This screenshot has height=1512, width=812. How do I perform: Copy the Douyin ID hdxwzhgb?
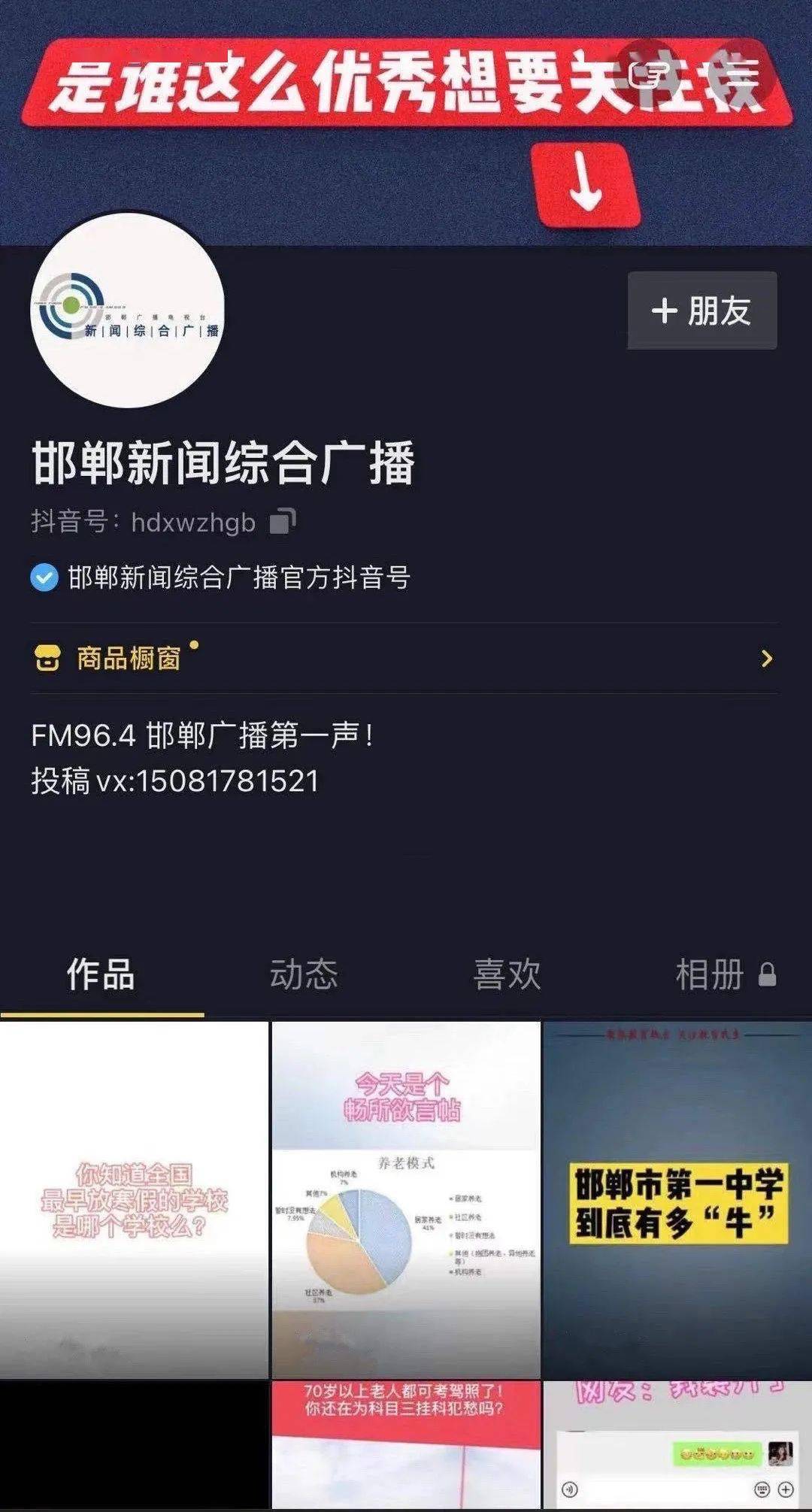[x=283, y=521]
